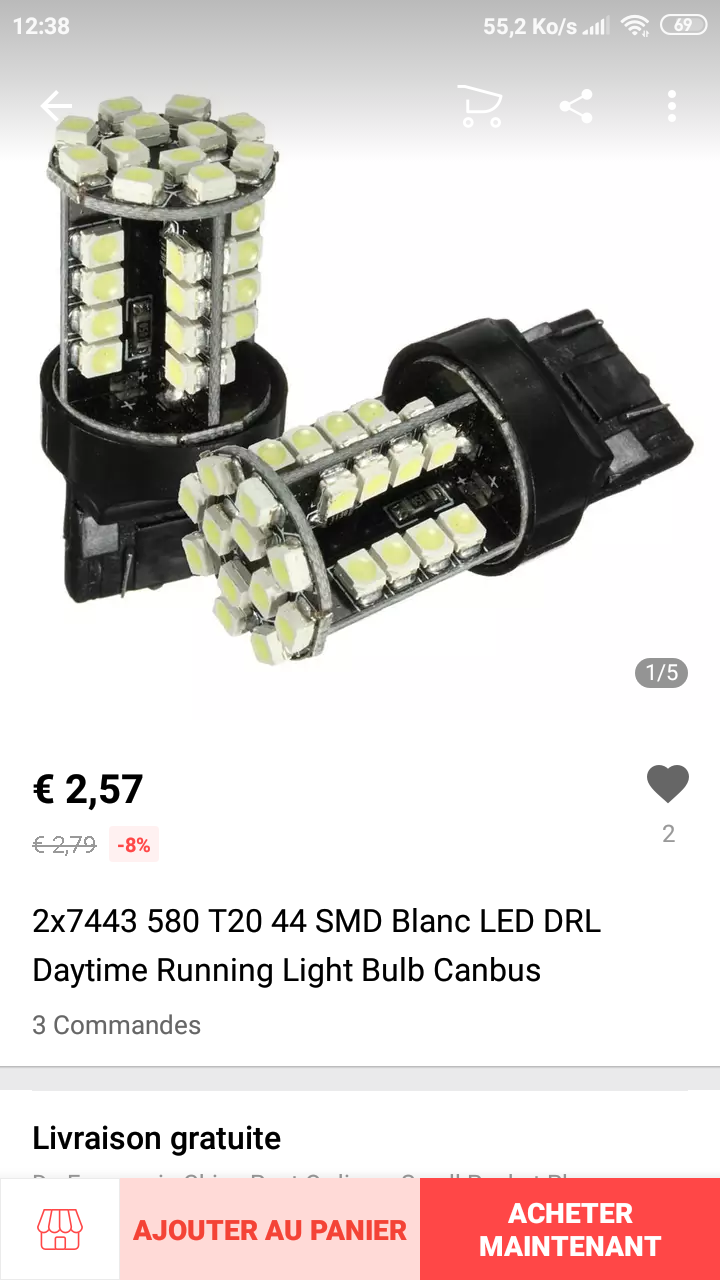Open the LED bulb product image
The image size is (720, 1280).
click(x=360, y=400)
